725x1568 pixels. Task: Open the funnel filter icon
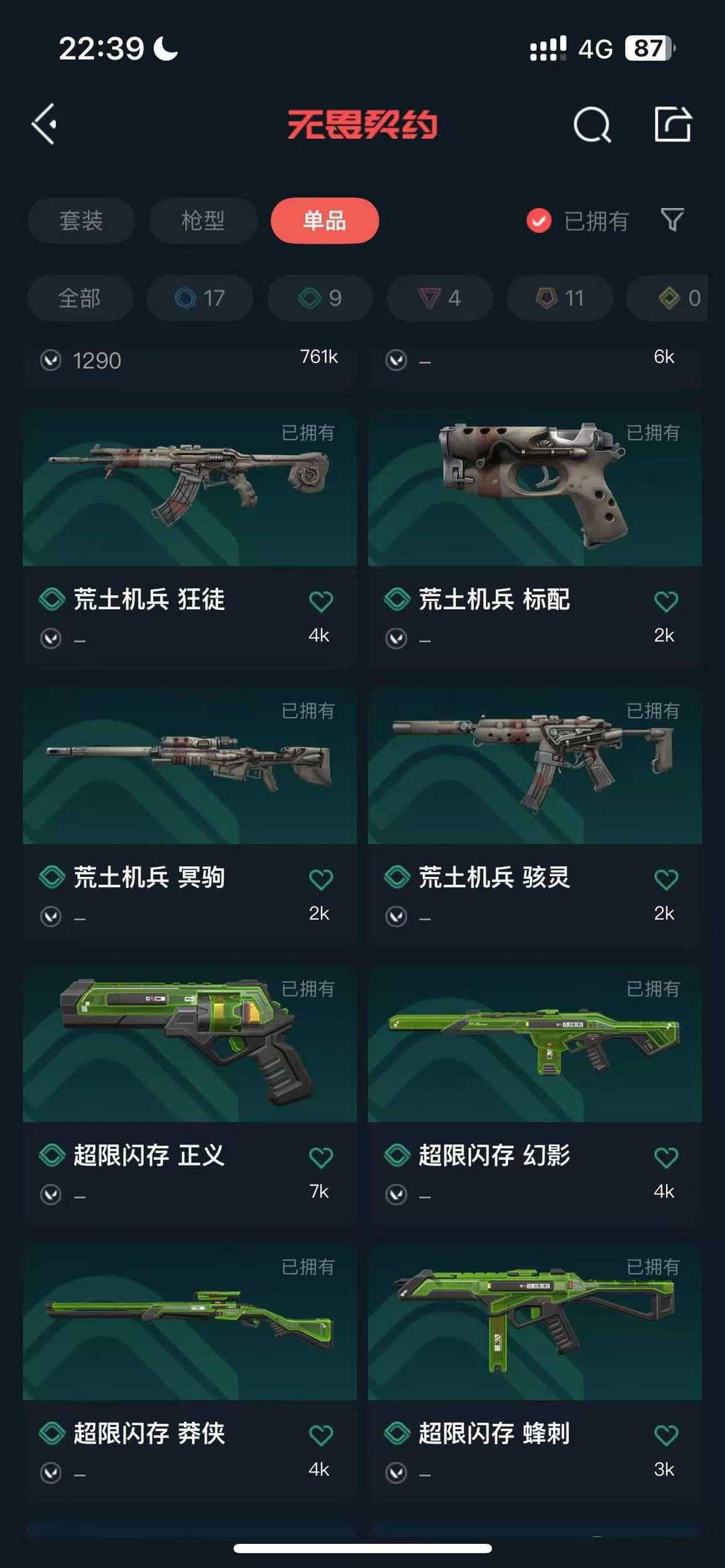pos(672,220)
